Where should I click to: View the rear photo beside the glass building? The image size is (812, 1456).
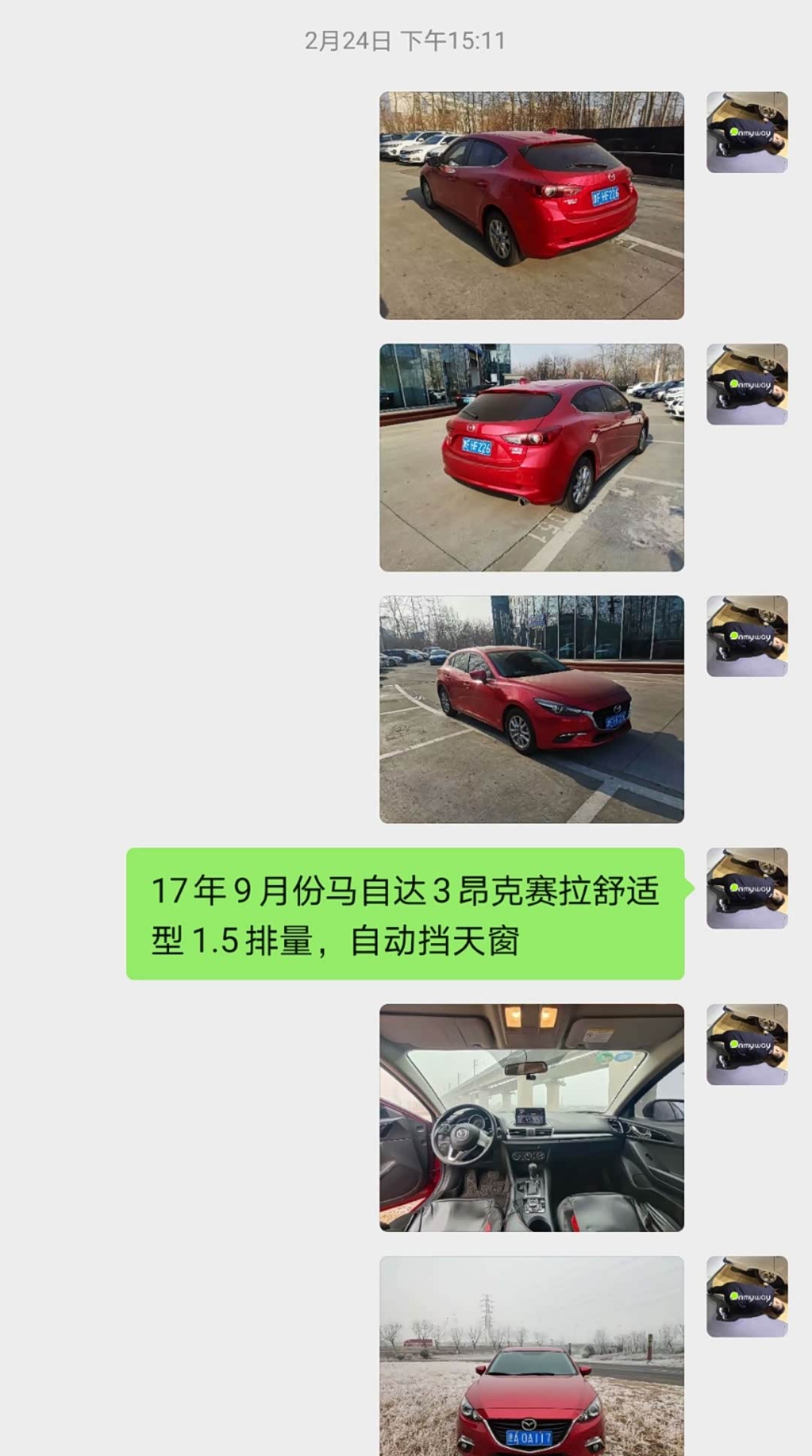(532, 457)
